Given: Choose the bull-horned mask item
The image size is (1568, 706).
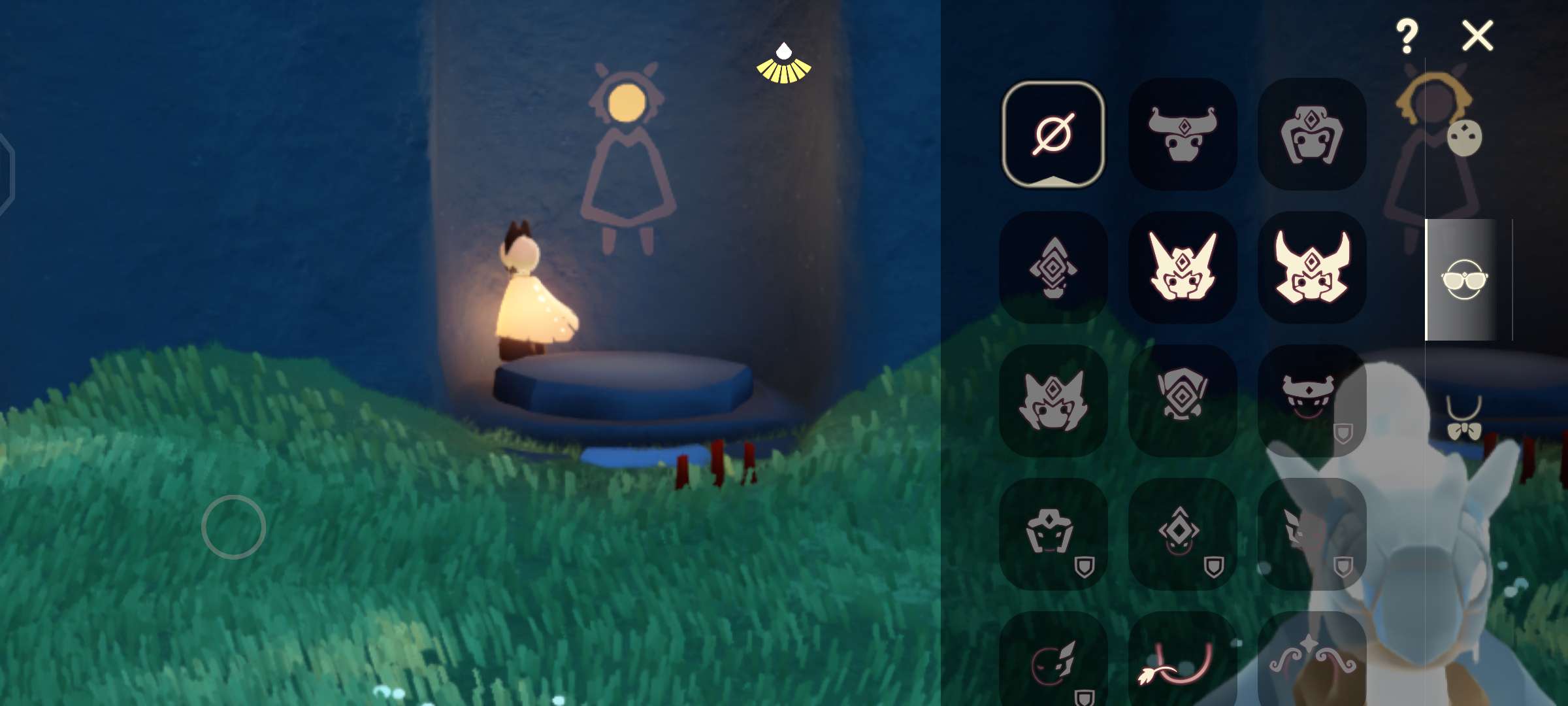Looking at the screenshot, I should pyautogui.click(x=1183, y=134).
